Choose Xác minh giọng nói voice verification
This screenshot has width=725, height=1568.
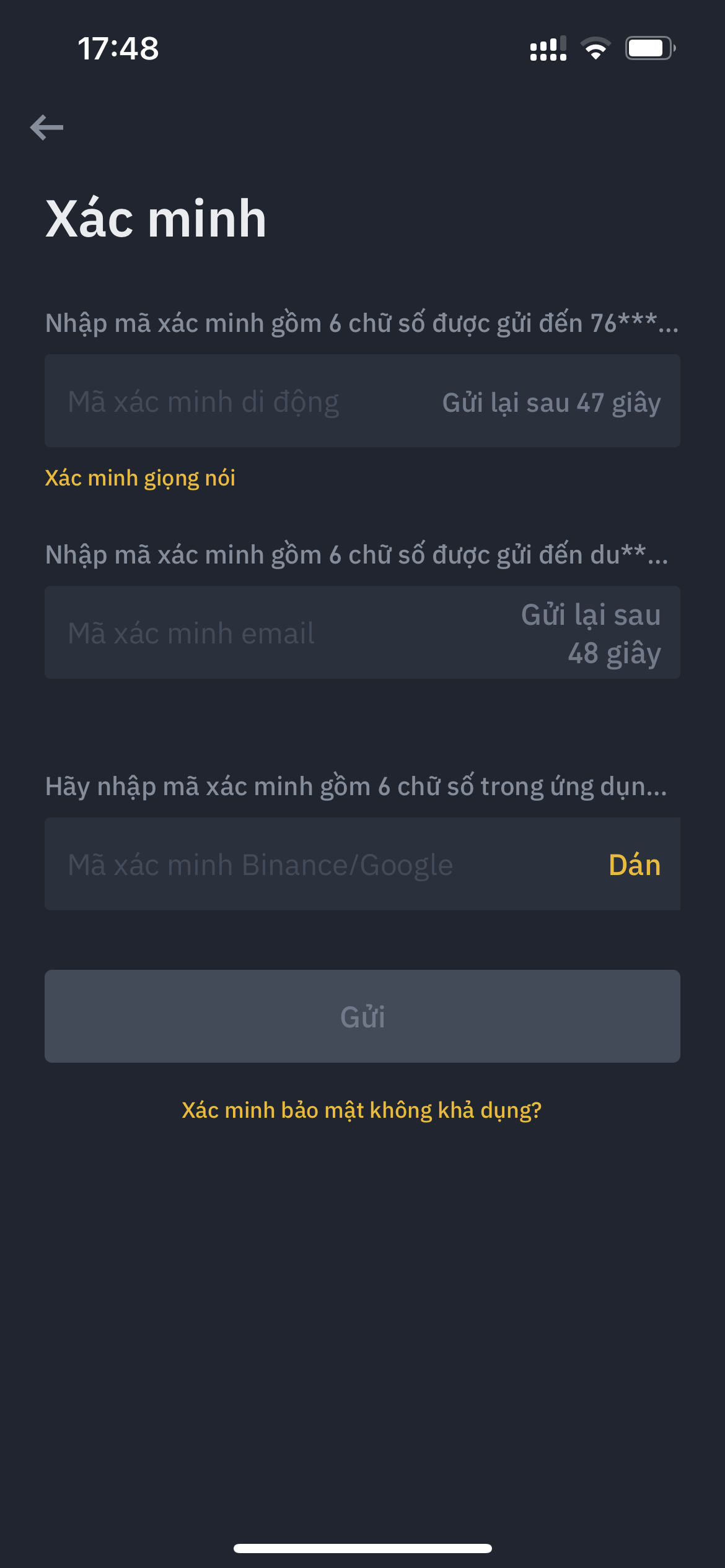tap(140, 478)
